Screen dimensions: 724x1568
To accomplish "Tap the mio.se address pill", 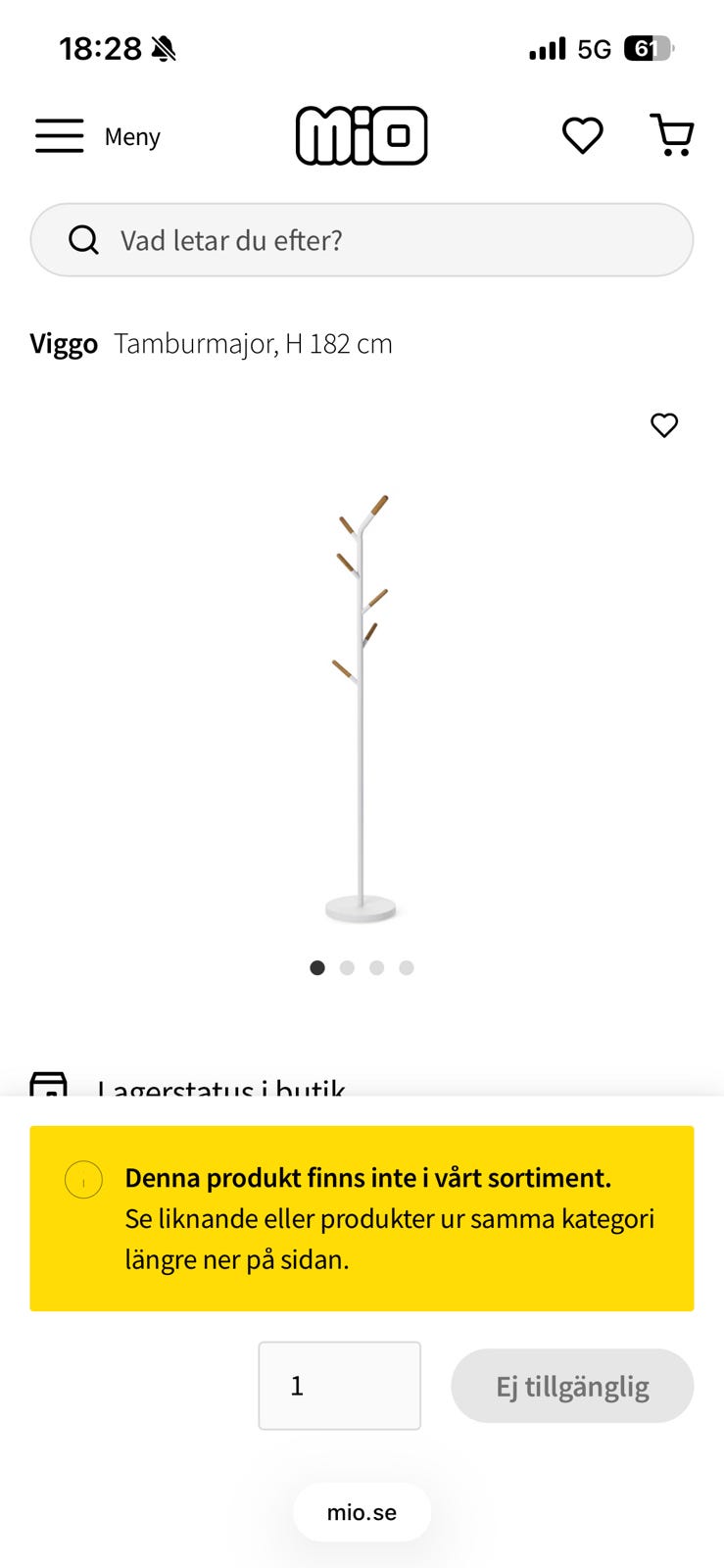I will tap(362, 1512).
